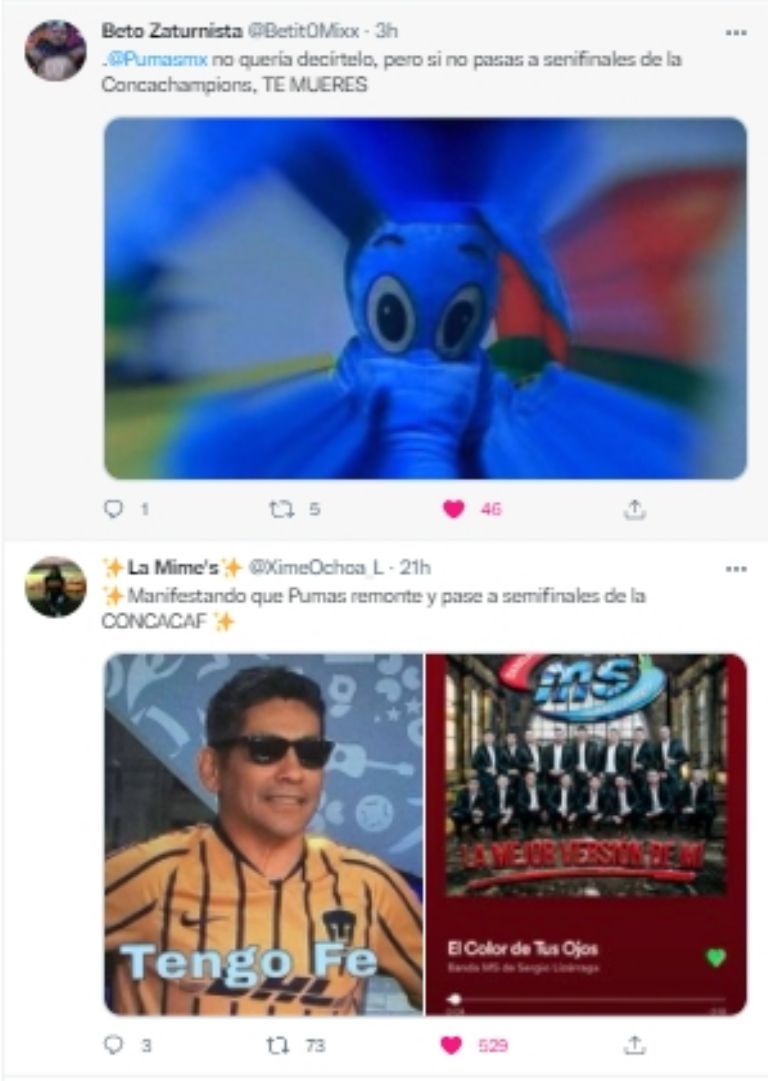This screenshot has height=1081, width=768.
Task: Open overflow menu on La Mime's tweet
Action: point(736,569)
